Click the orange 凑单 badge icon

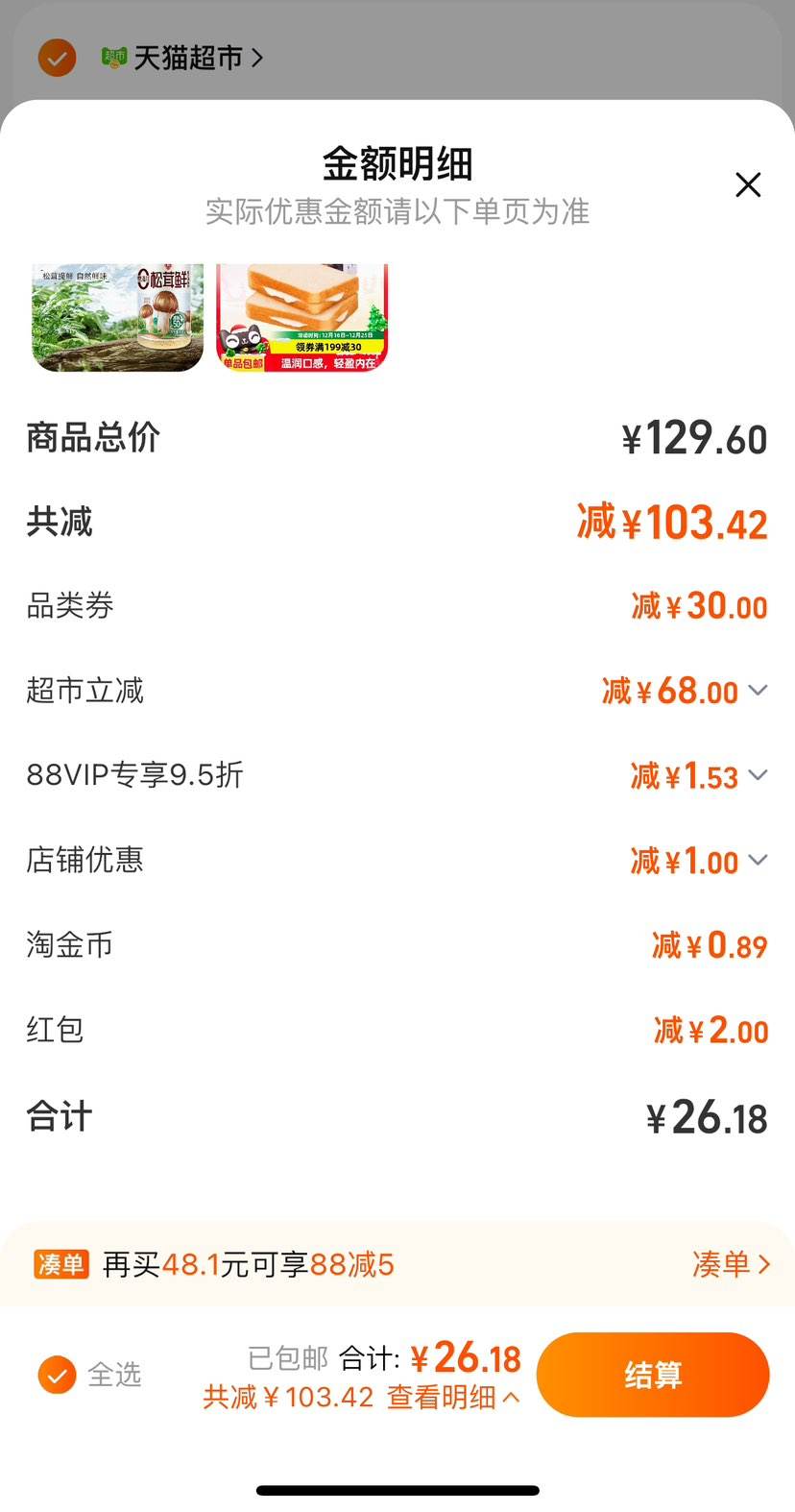coord(60,1264)
